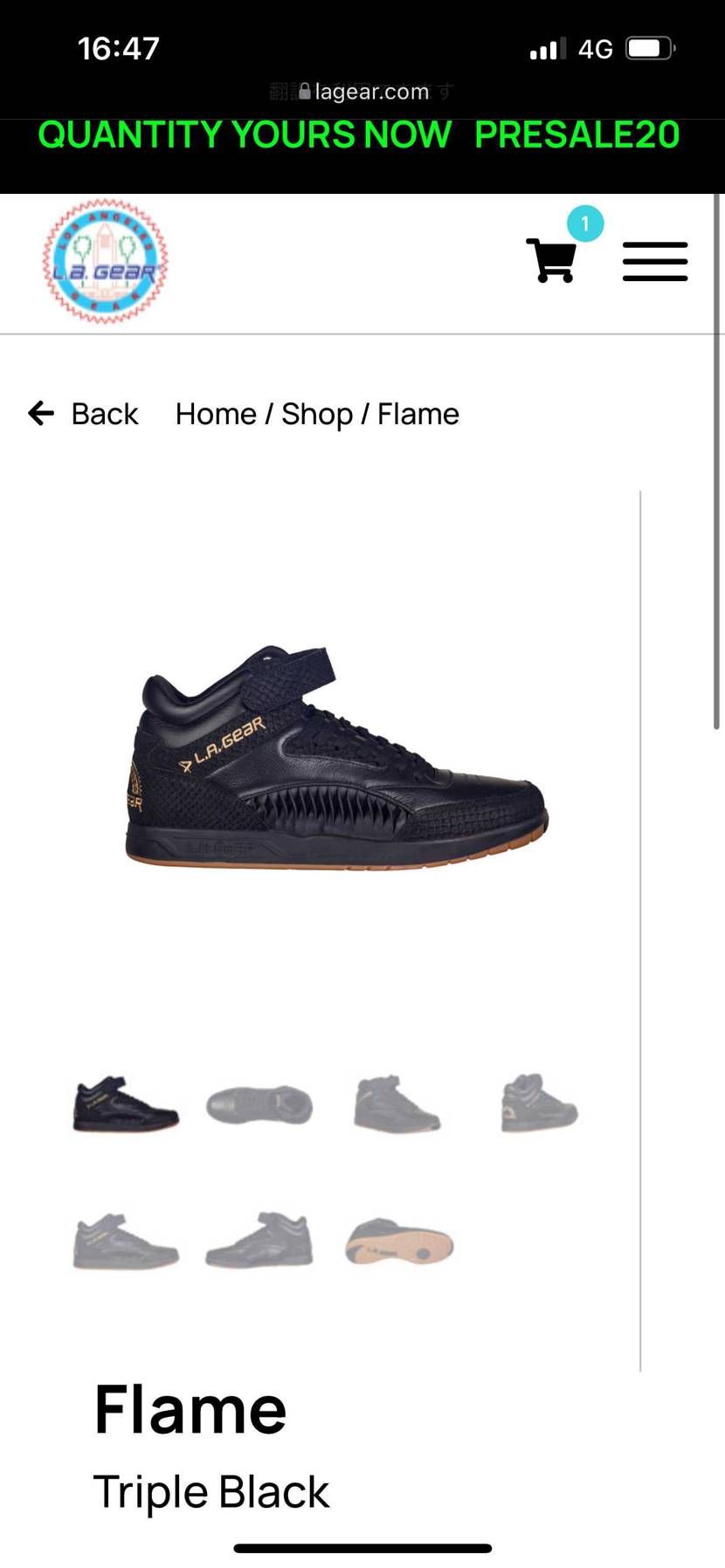This screenshot has height=1568, width=725.
Task: Select the first side-view shoe thumbnail
Action: tap(126, 1104)
